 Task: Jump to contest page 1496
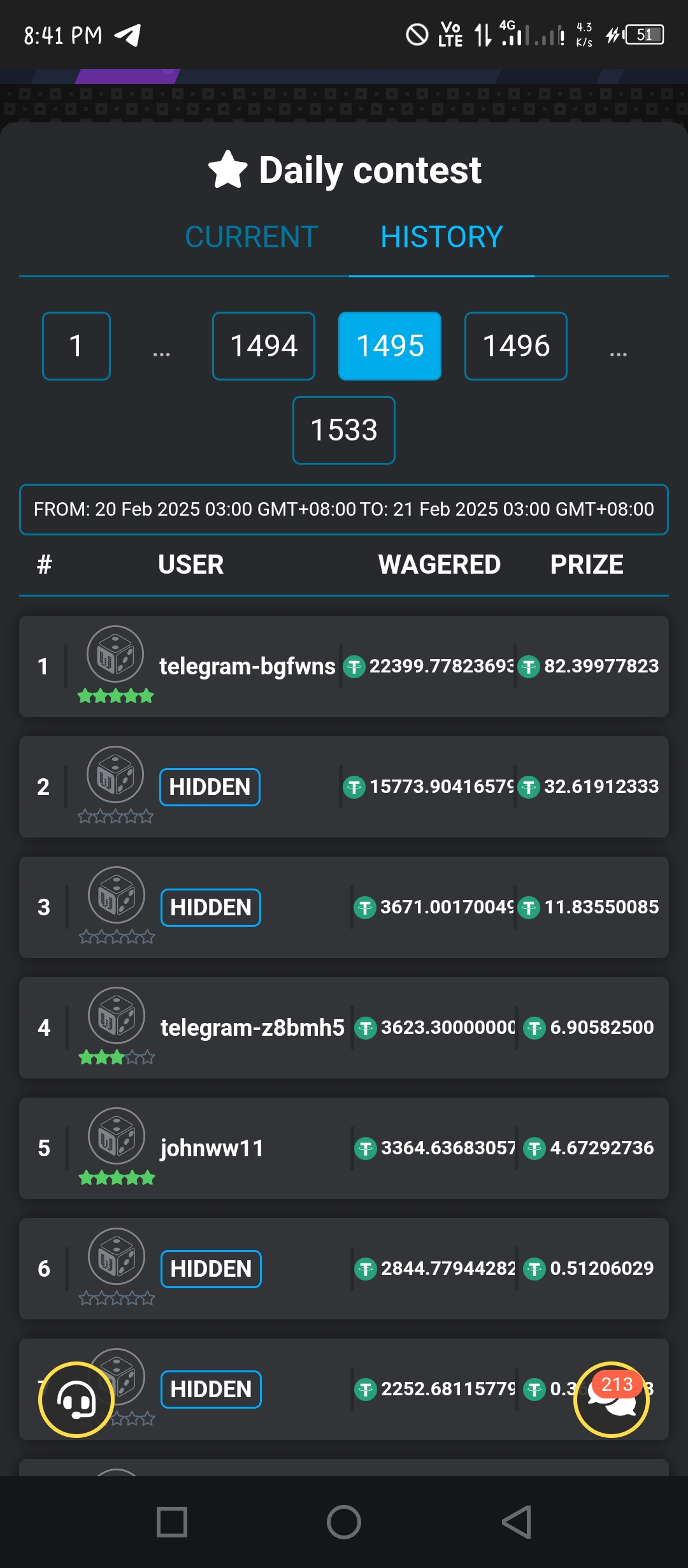(516, 346)
